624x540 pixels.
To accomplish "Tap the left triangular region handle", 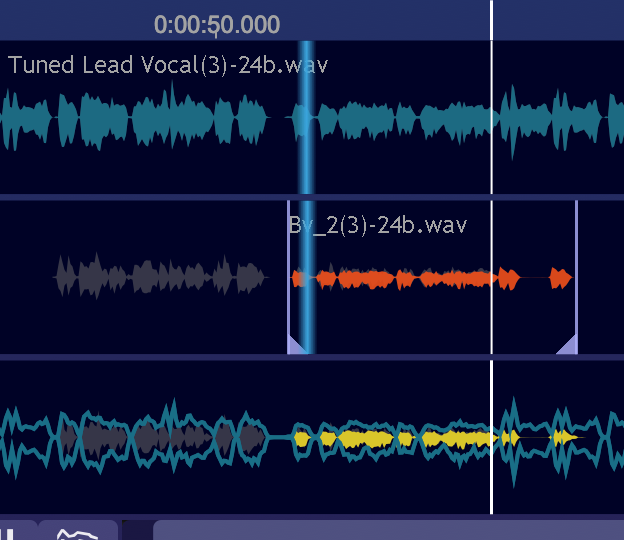I will pos(295,346).
